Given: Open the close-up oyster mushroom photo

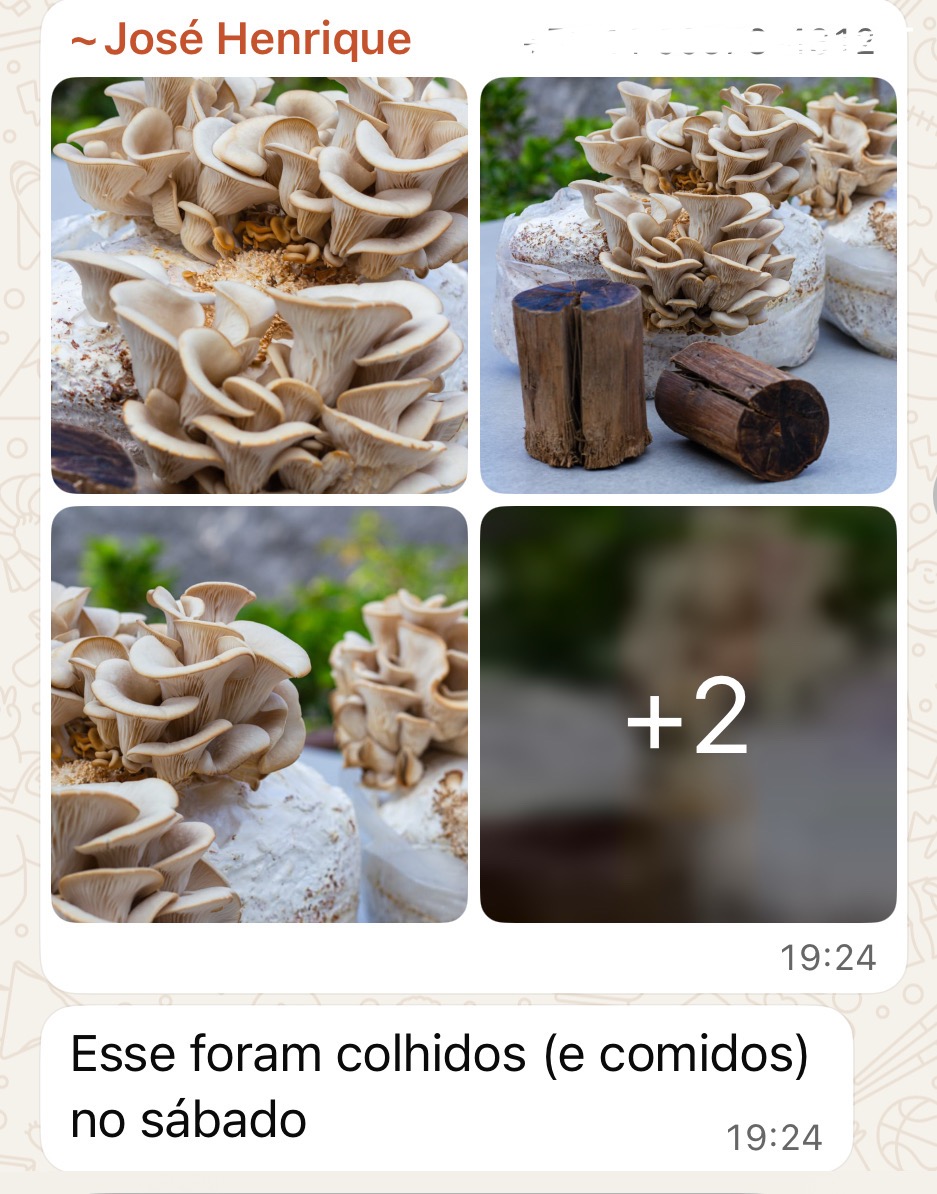Looking at the screenshot, I should click(259, 285).
